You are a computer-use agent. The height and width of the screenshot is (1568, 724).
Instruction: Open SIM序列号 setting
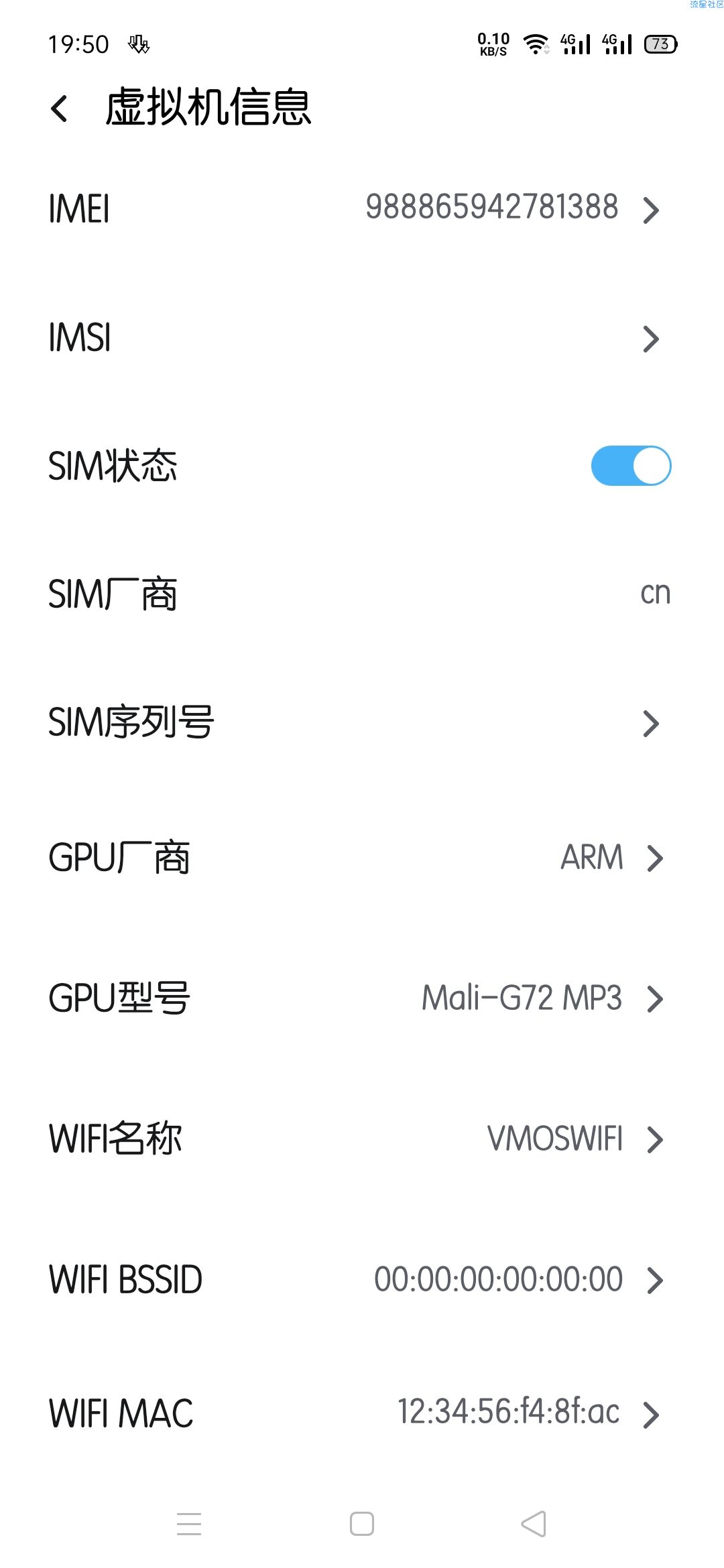pyautogui.click(x=362, y=723)
